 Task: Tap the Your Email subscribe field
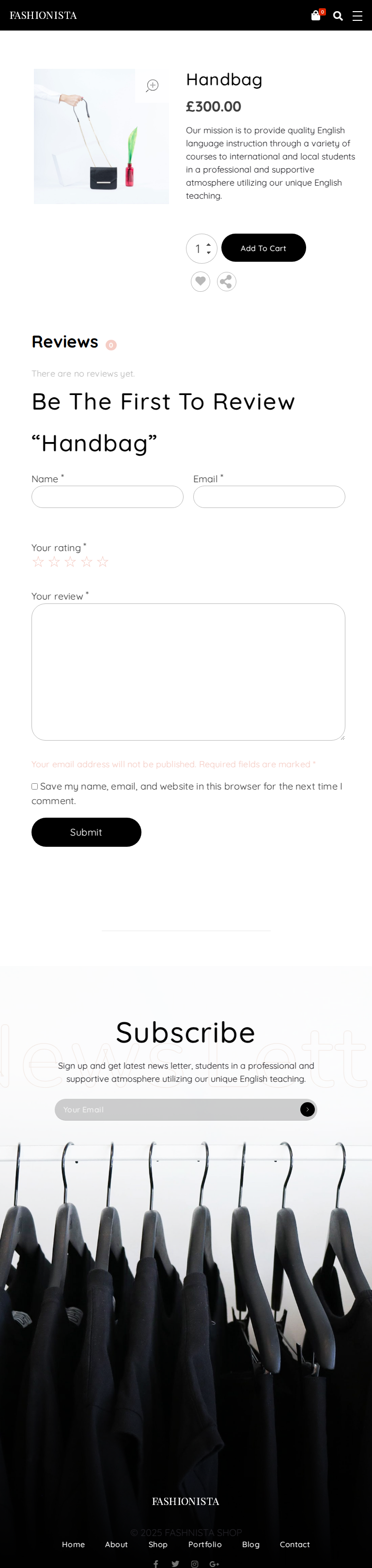click(x=176, y=1109)
